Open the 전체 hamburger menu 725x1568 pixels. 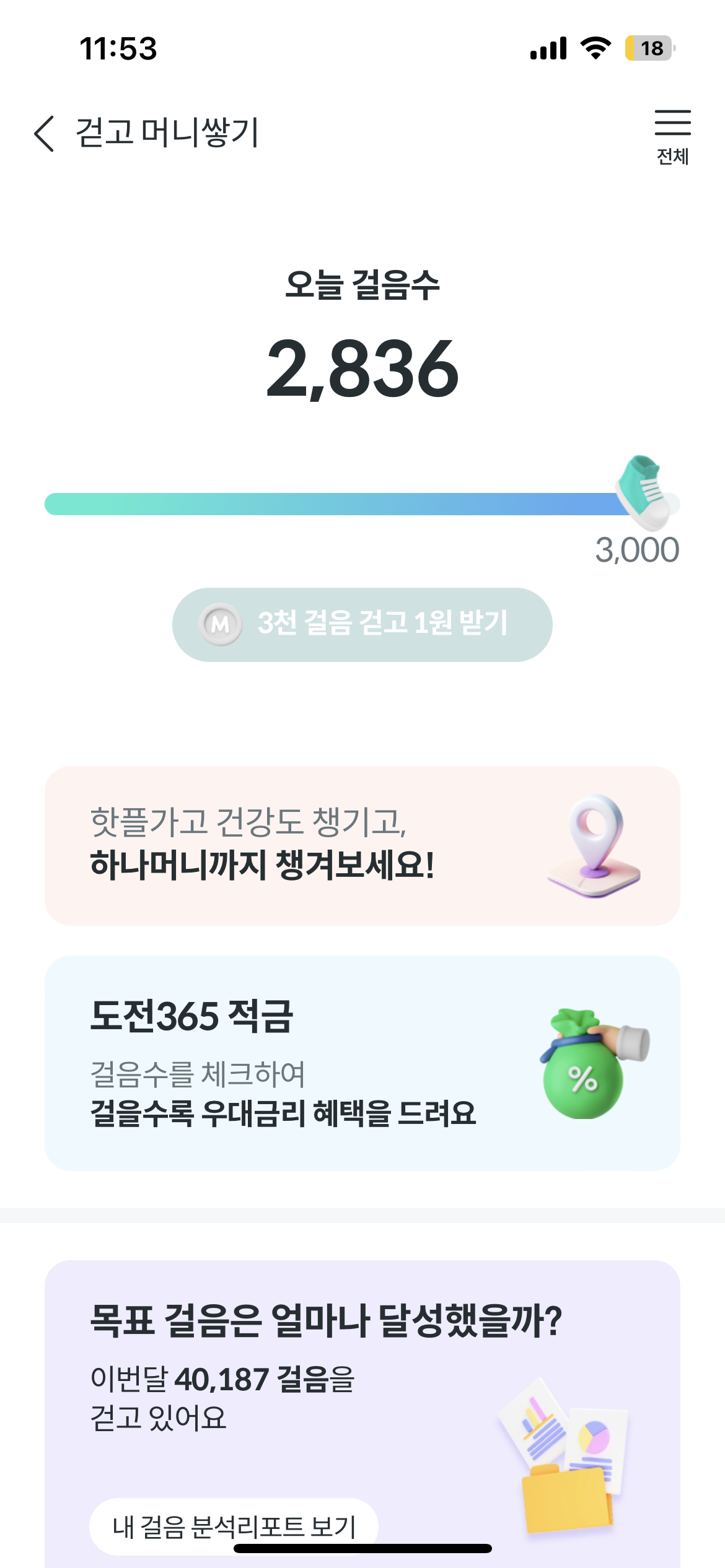[672, 136]
